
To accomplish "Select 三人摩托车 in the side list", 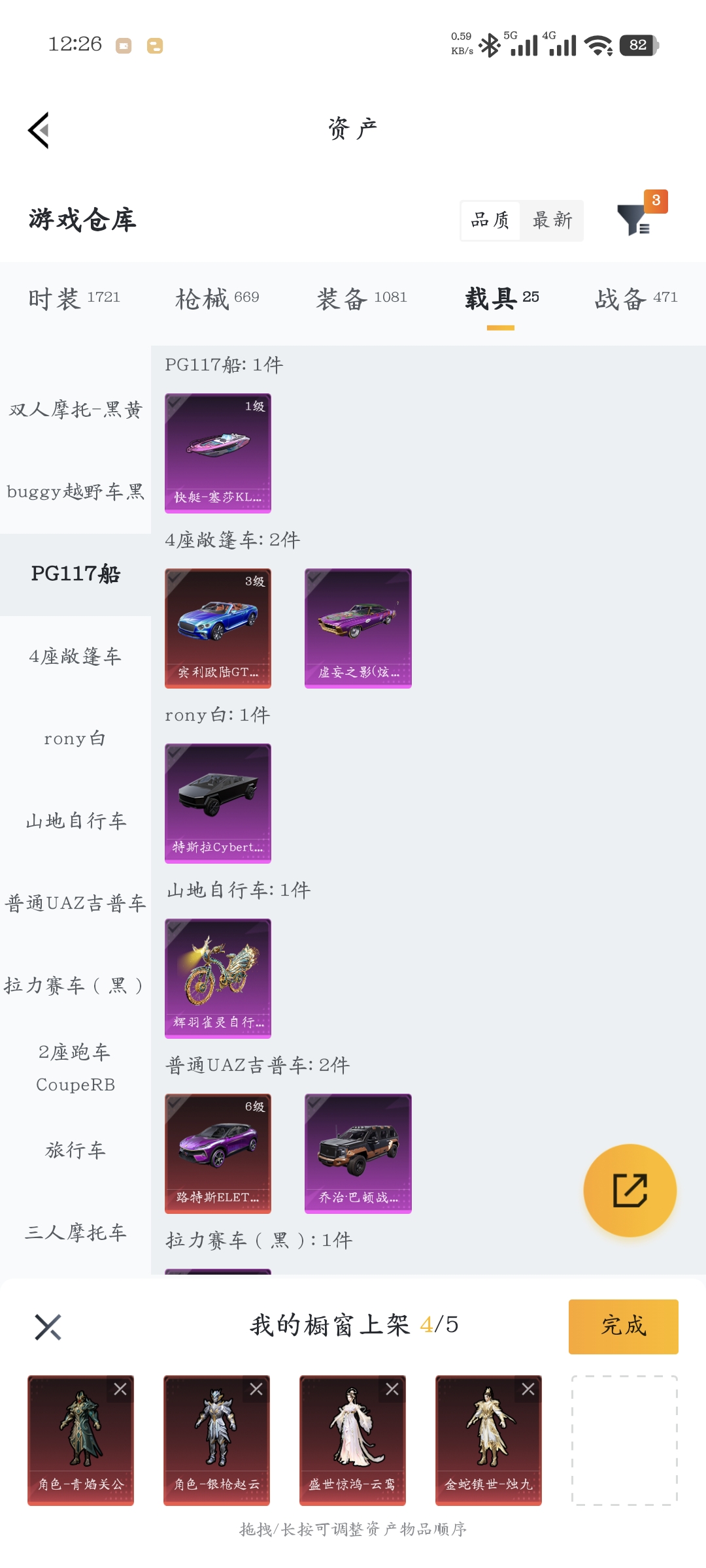I will (x=75, y=1232).
